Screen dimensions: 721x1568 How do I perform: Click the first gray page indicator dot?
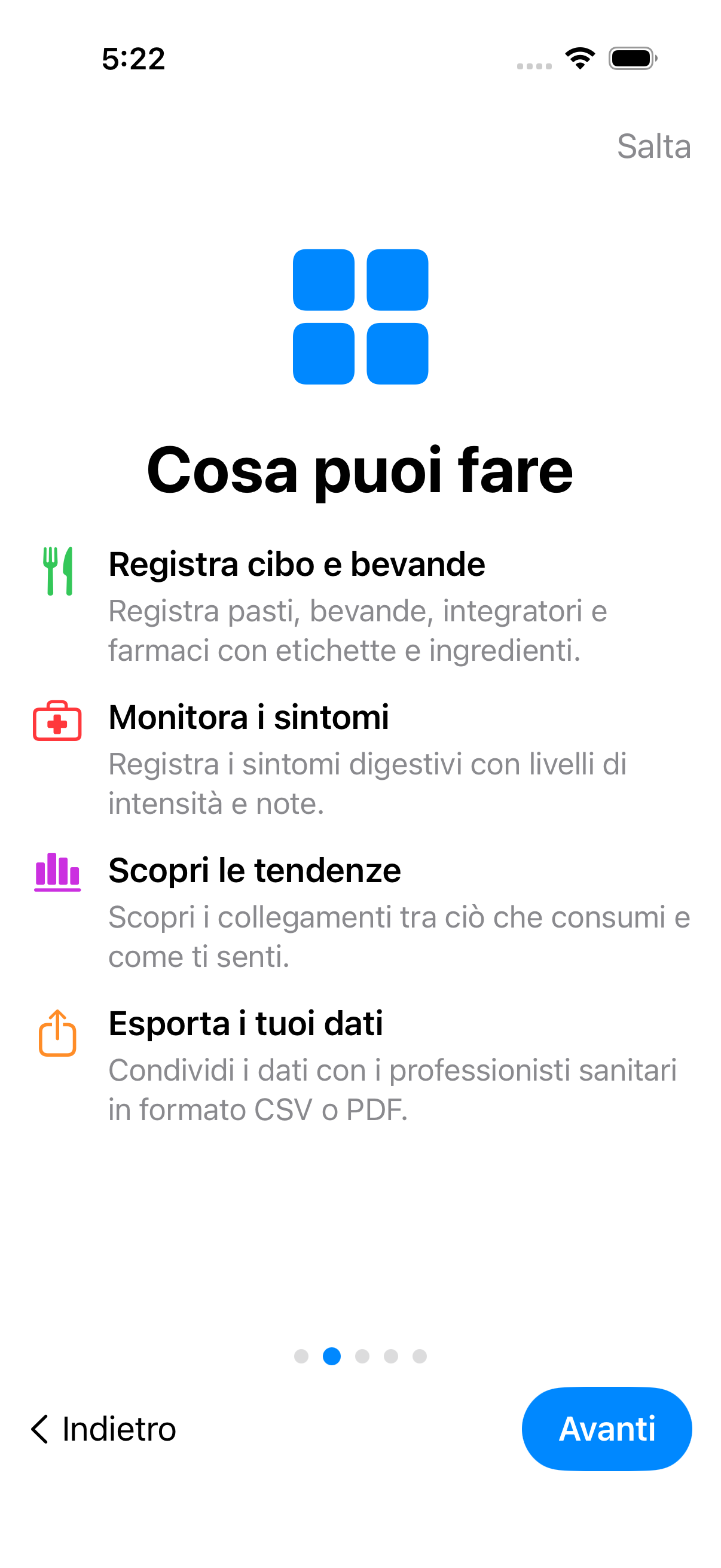click(303, 1357)
